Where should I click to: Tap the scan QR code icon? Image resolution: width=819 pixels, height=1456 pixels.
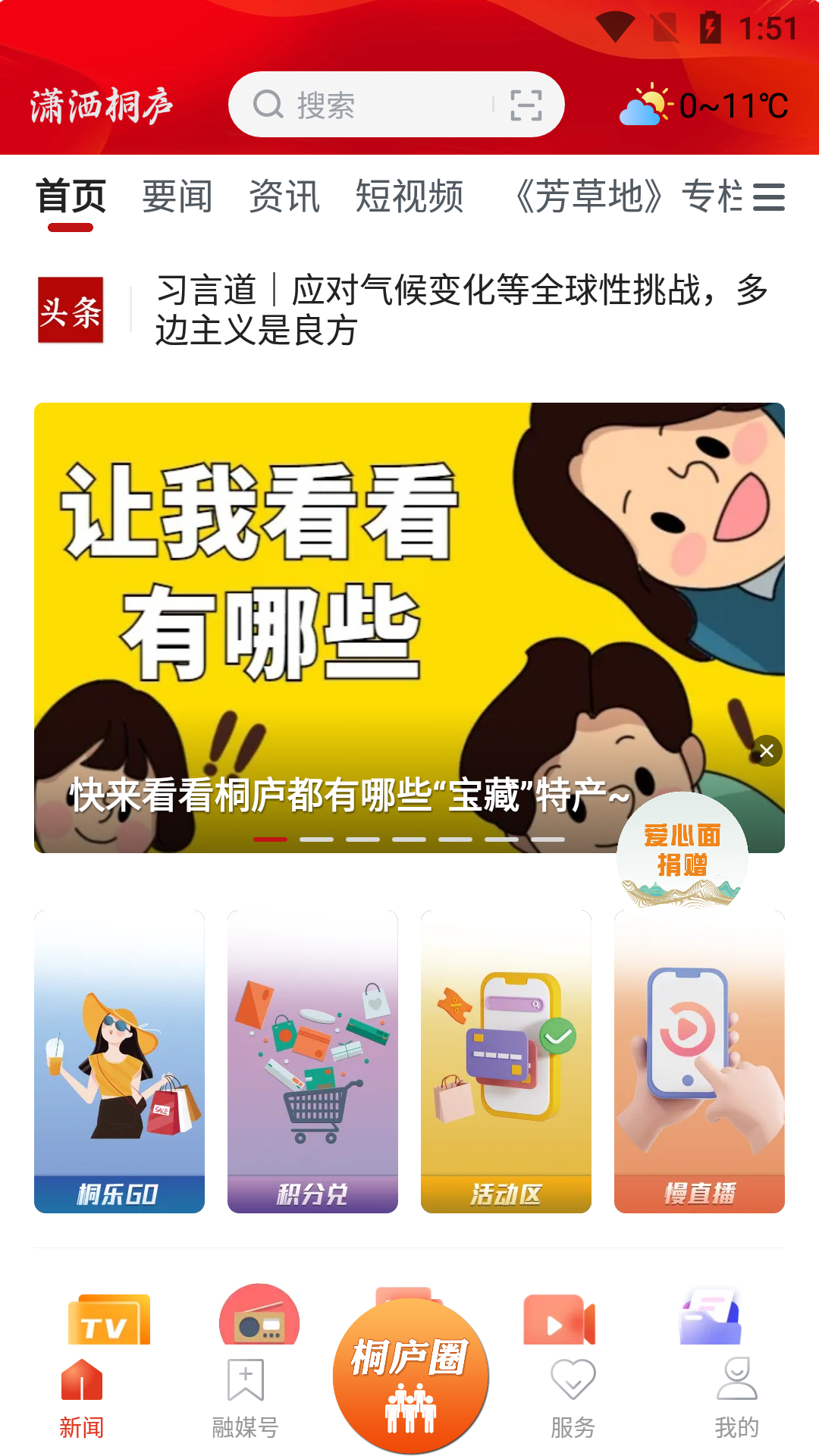(526, 105)
